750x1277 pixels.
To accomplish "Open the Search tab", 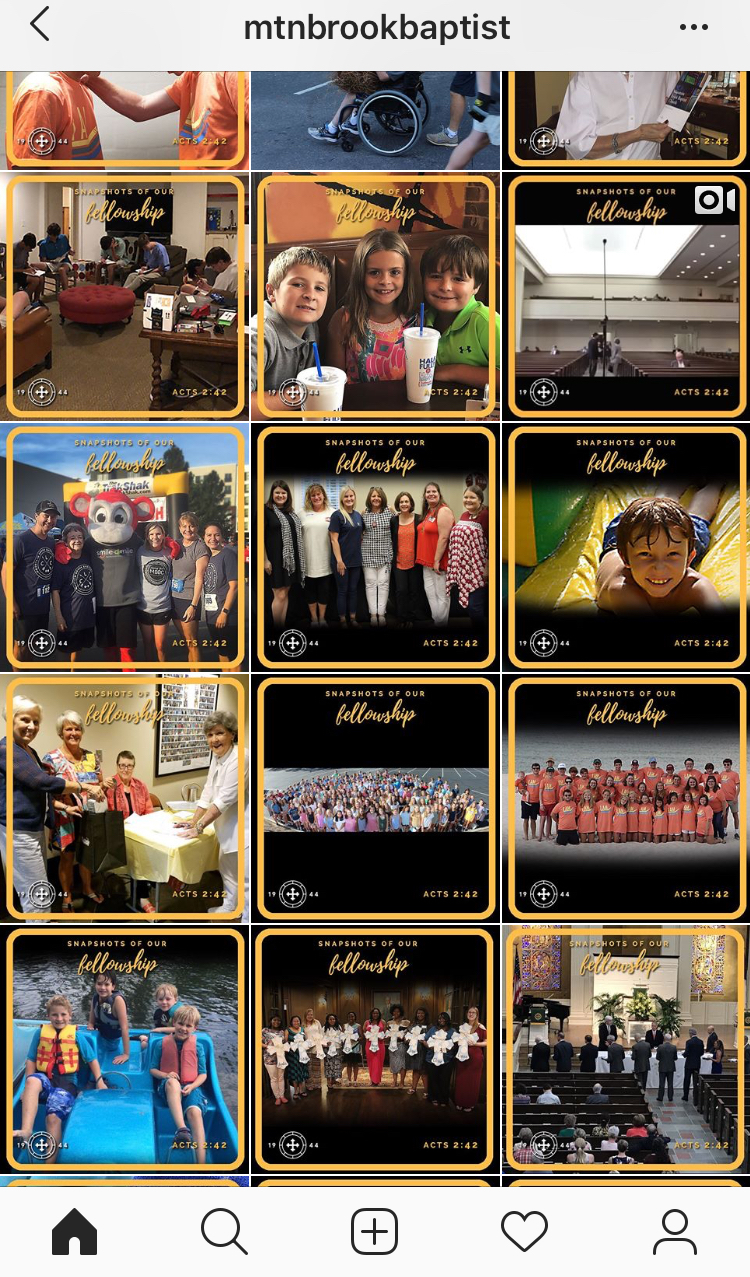I will 224,1231.
